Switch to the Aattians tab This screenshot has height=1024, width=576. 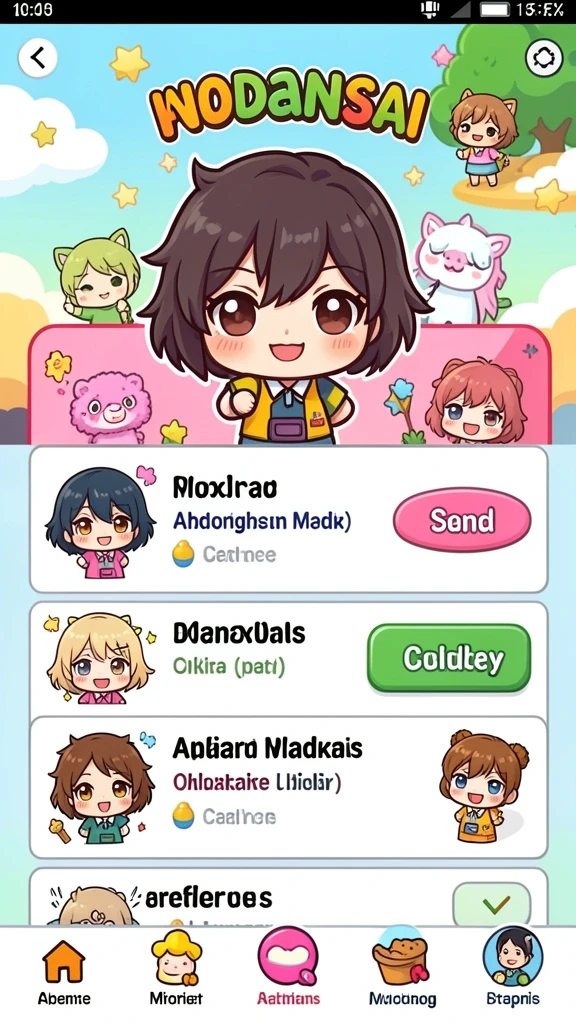[288, 969]
